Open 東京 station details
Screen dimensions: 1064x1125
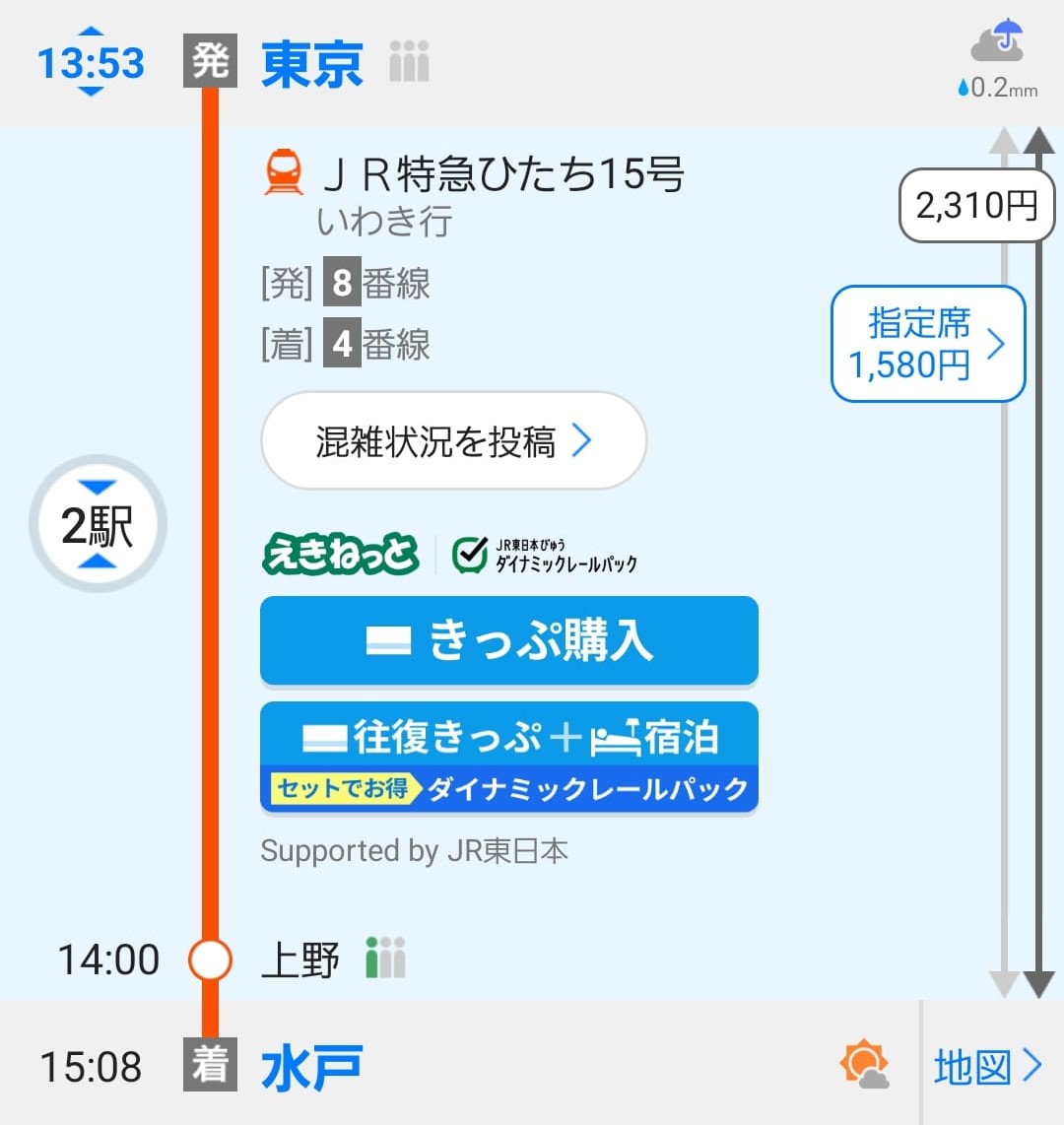coord(311,63)
